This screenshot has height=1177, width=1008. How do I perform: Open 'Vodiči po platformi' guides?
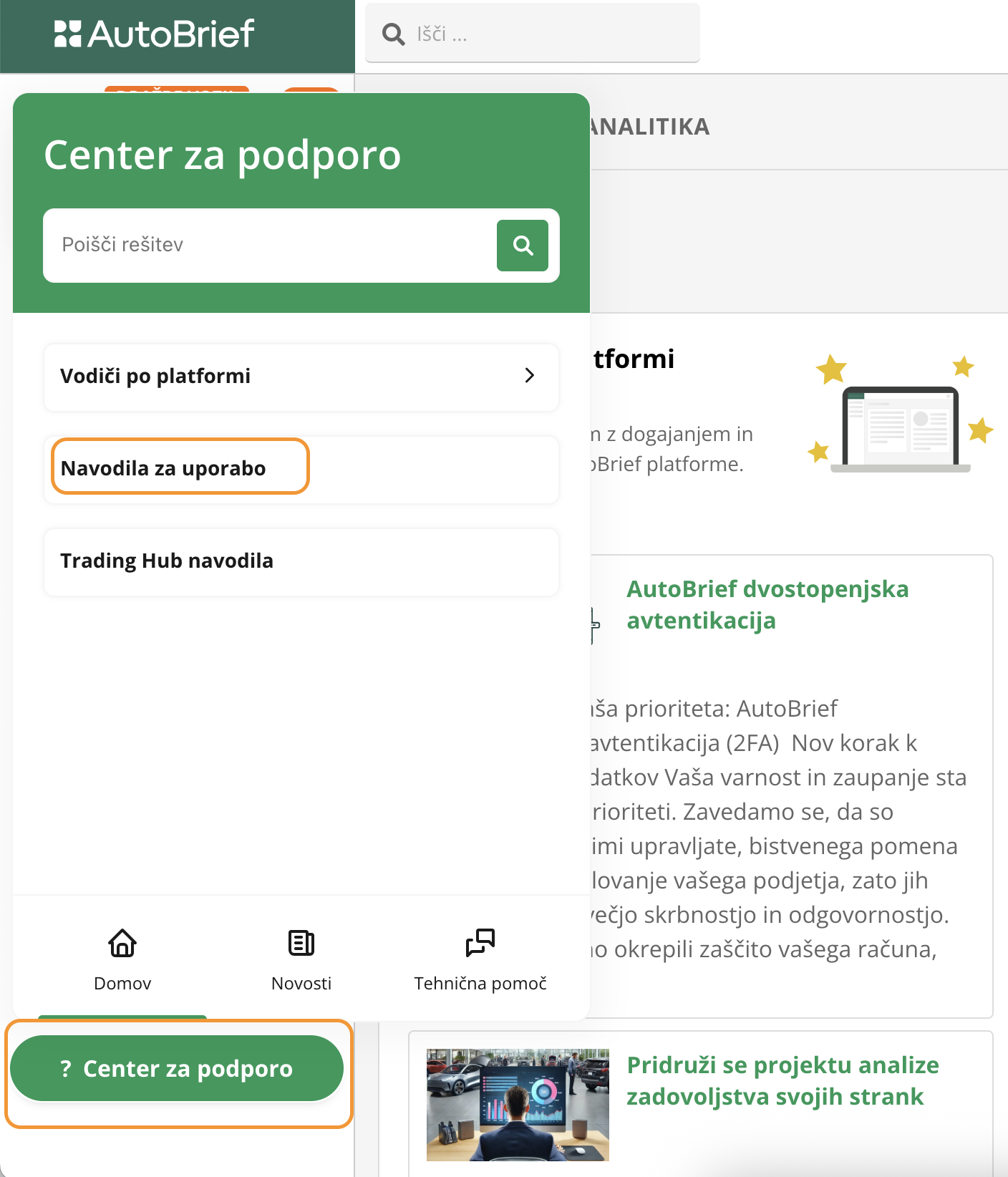pos(301,377)
